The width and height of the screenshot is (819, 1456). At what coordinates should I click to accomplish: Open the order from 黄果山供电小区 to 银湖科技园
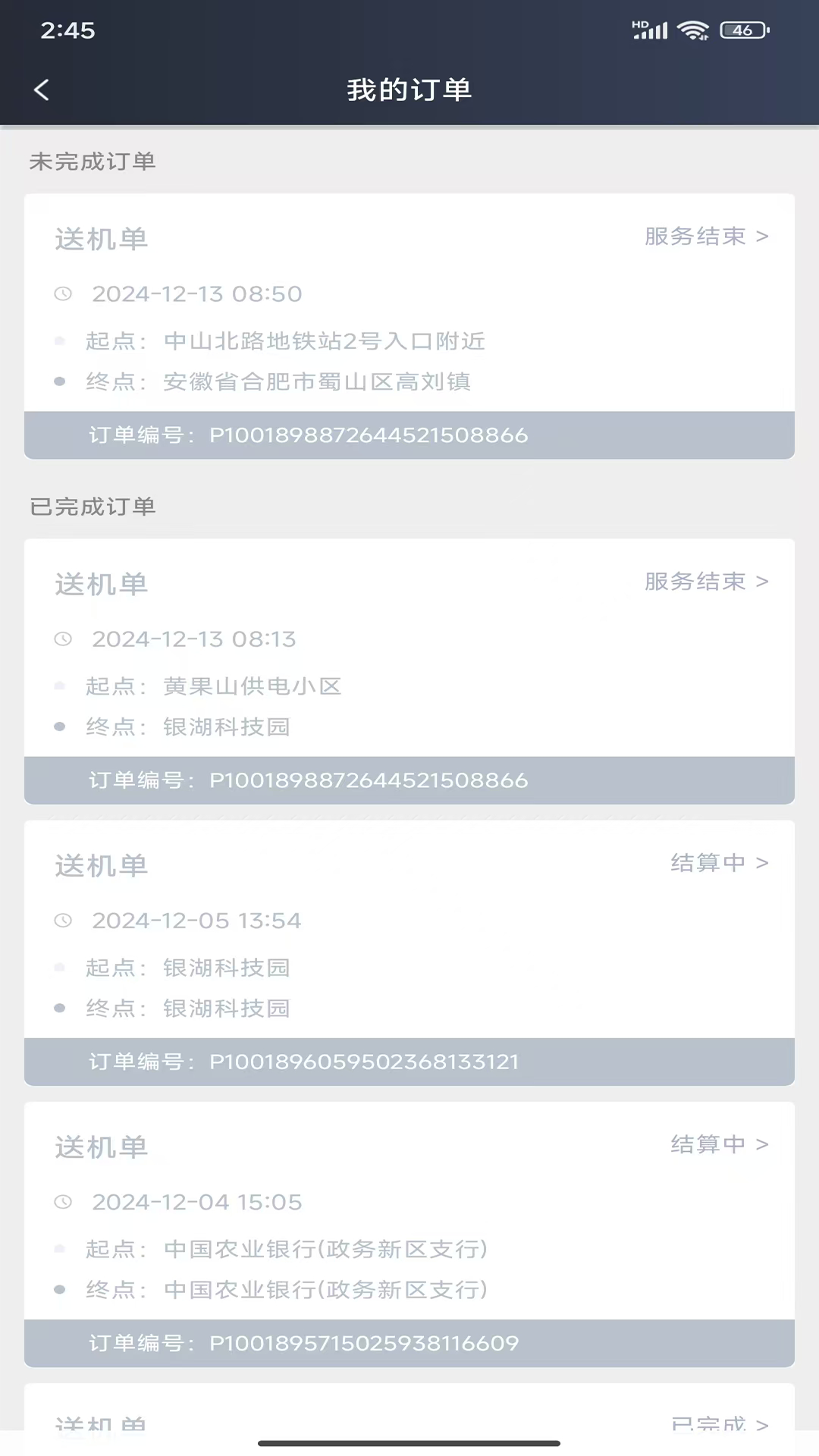click(409, 671)
